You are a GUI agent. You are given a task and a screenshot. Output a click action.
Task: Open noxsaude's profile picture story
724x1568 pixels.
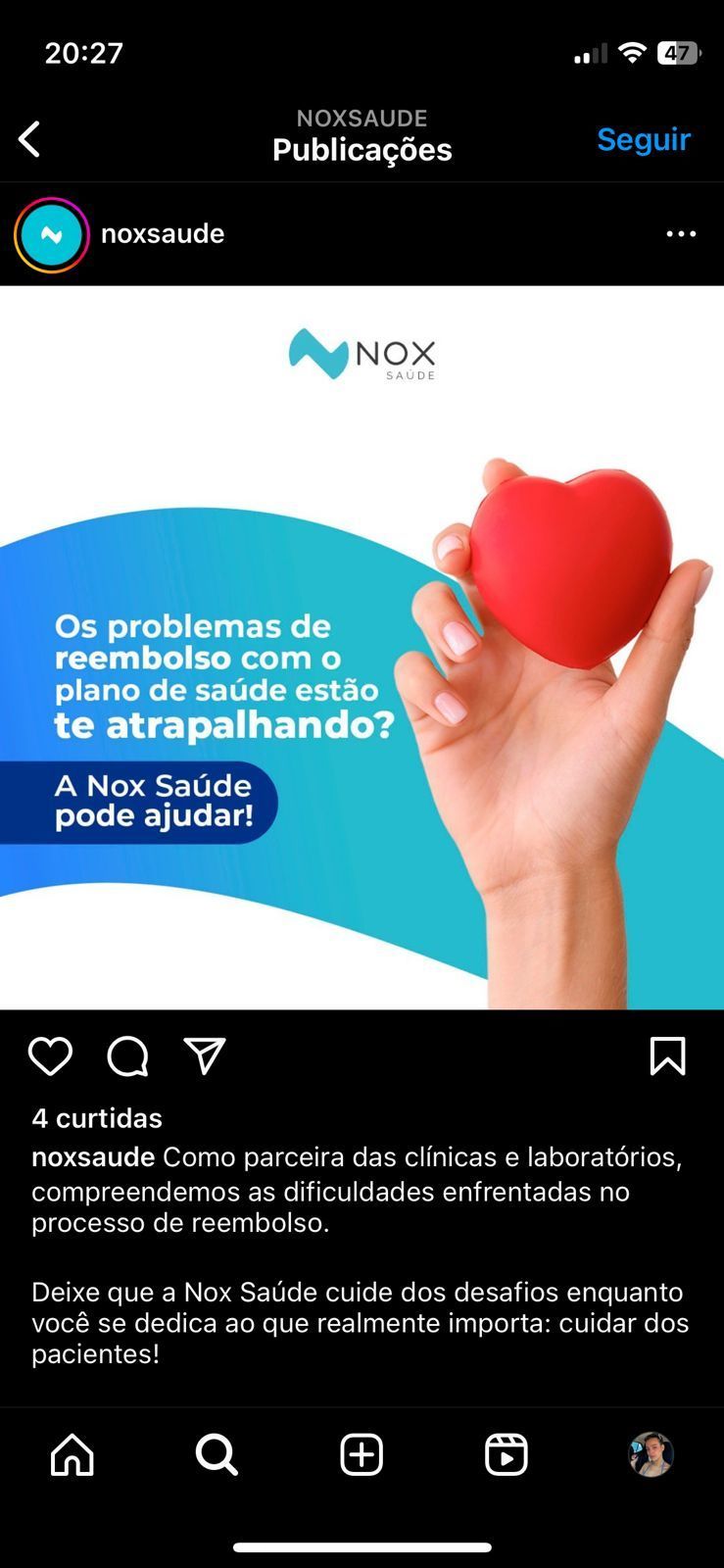[52, 234]
